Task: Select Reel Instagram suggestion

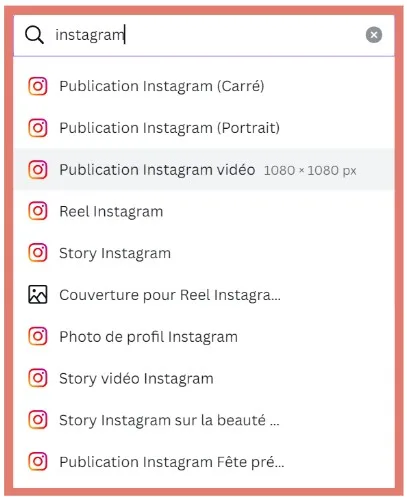Action: [204, 211]
